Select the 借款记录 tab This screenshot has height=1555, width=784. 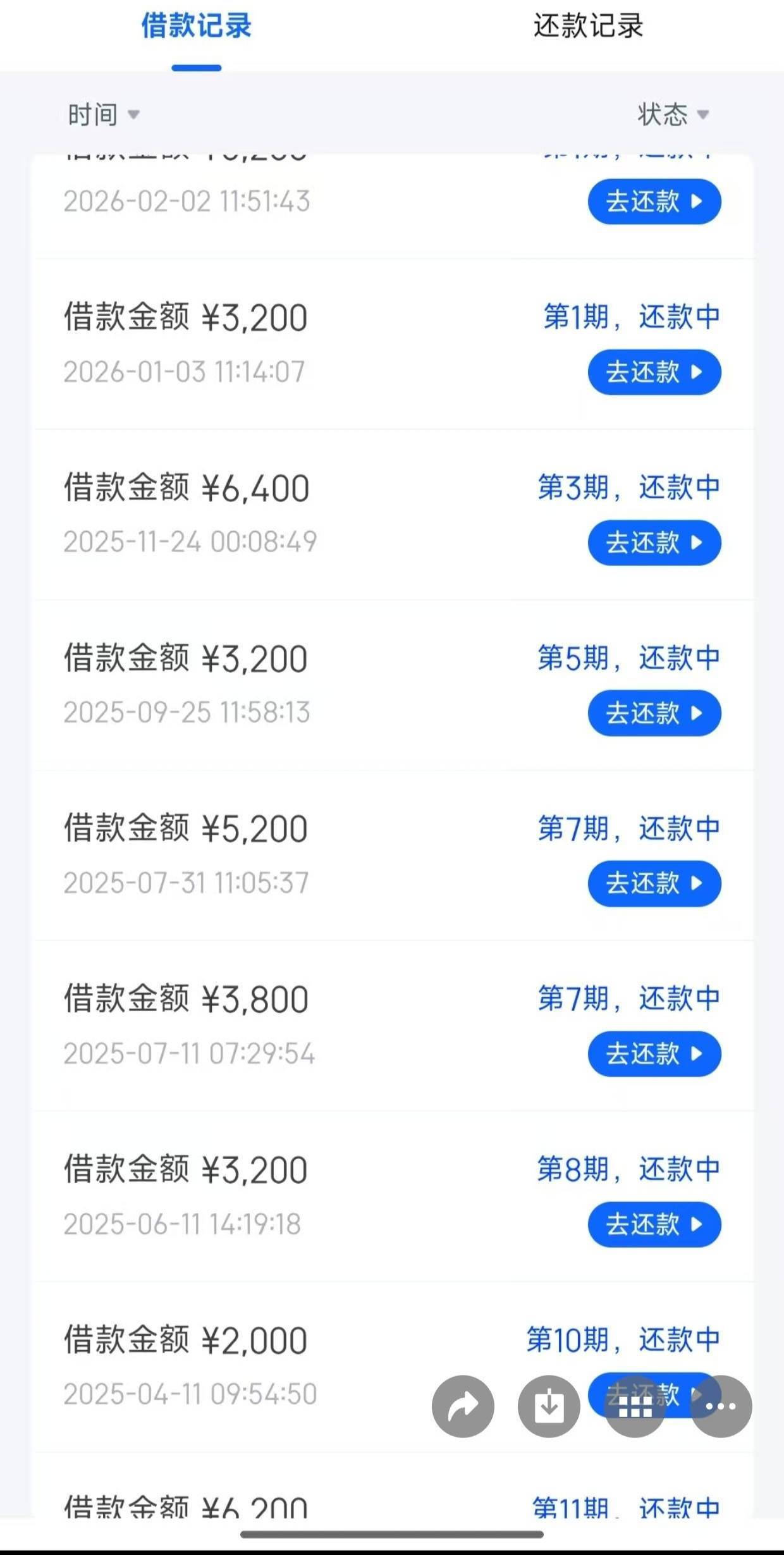click(x=196, y=27)
